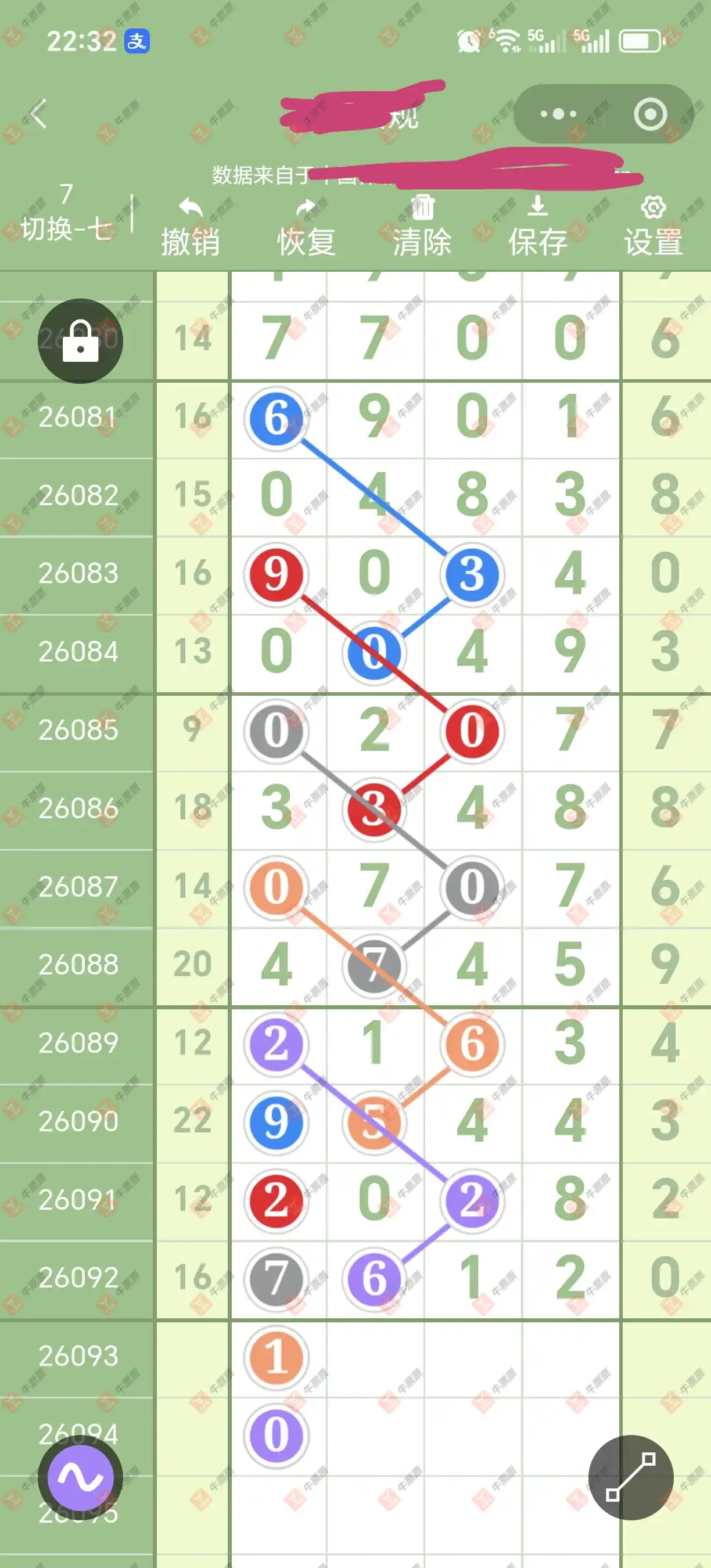
Task: Open 设置 settings
Action: [653, 227]
